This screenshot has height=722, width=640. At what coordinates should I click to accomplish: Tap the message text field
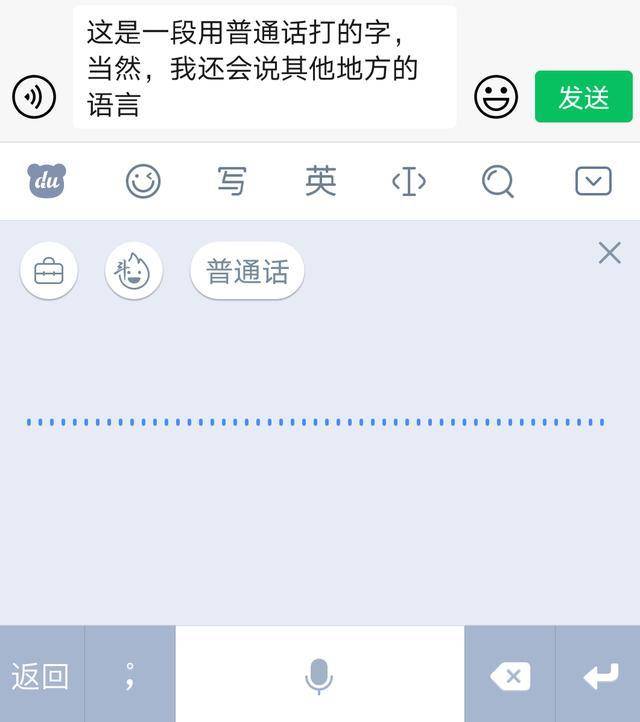[x=264, y=67]
